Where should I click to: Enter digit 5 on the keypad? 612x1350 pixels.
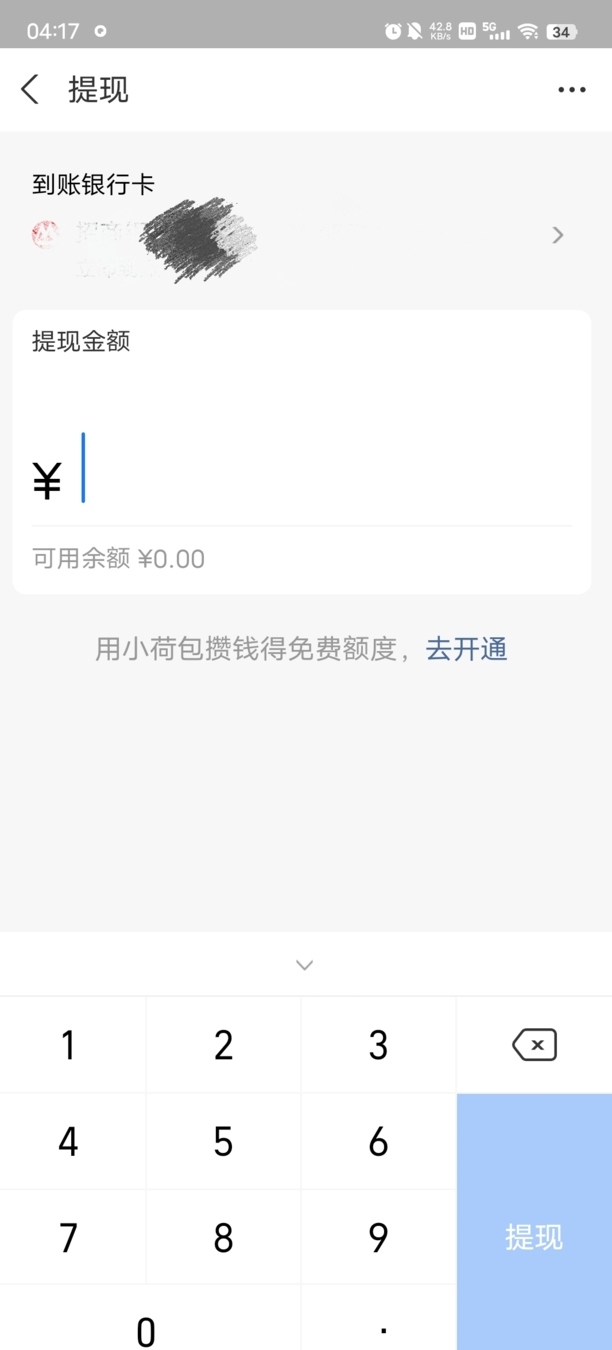tap(223, 1141)
